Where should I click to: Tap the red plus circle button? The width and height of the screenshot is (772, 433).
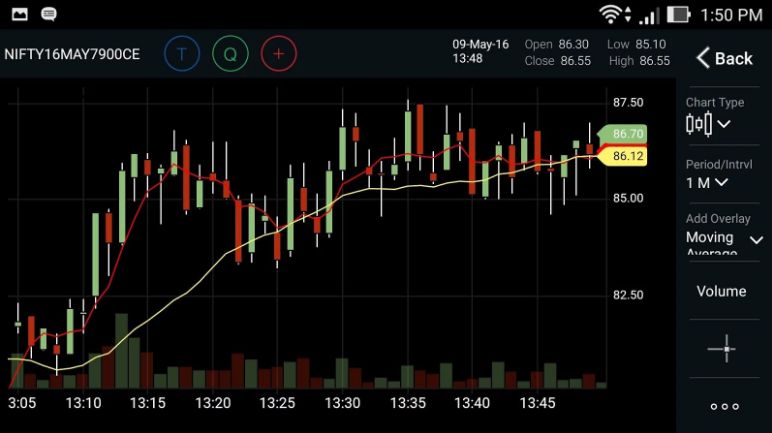(278, 54)
